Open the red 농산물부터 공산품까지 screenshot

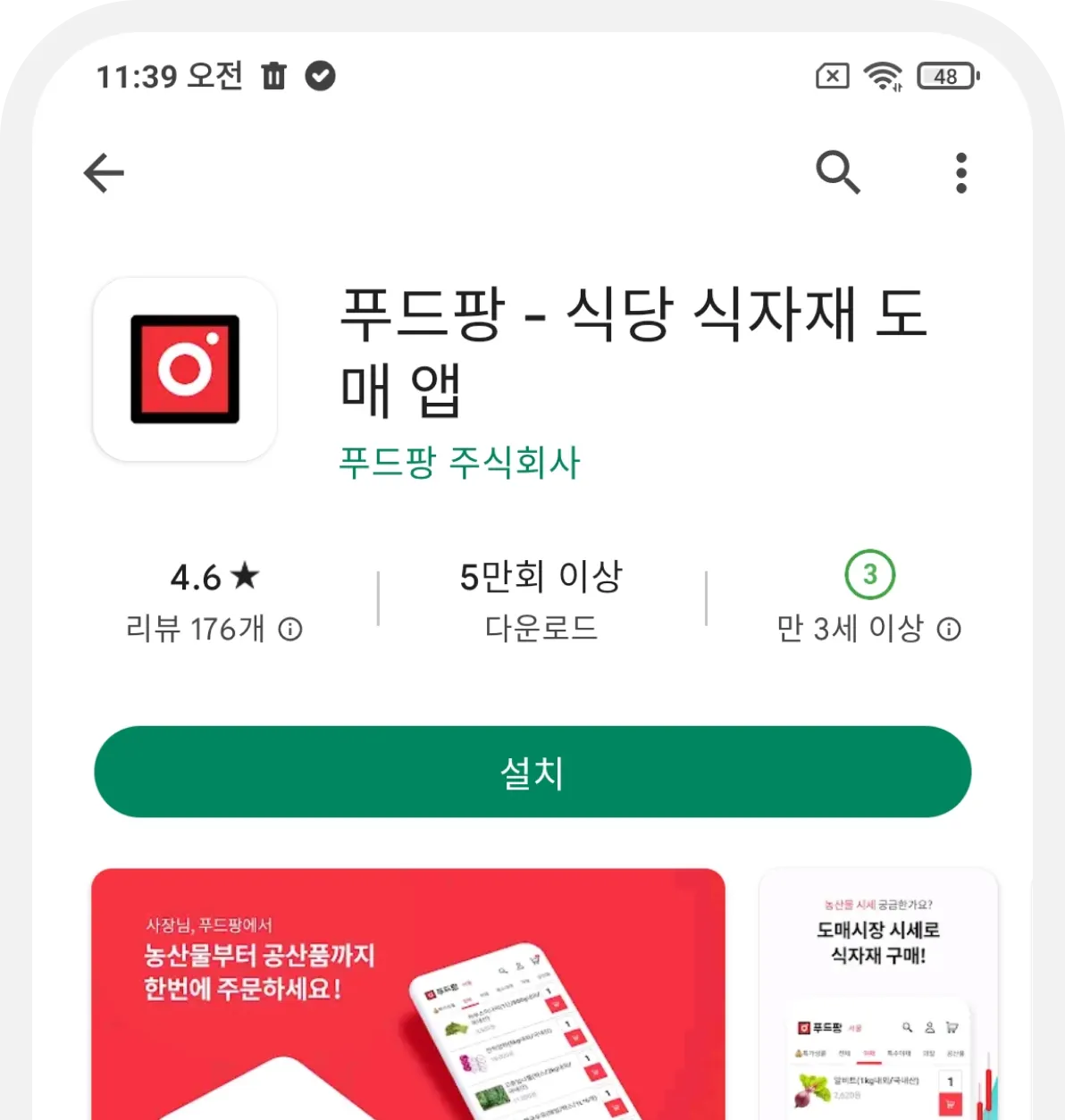point(407,993)
